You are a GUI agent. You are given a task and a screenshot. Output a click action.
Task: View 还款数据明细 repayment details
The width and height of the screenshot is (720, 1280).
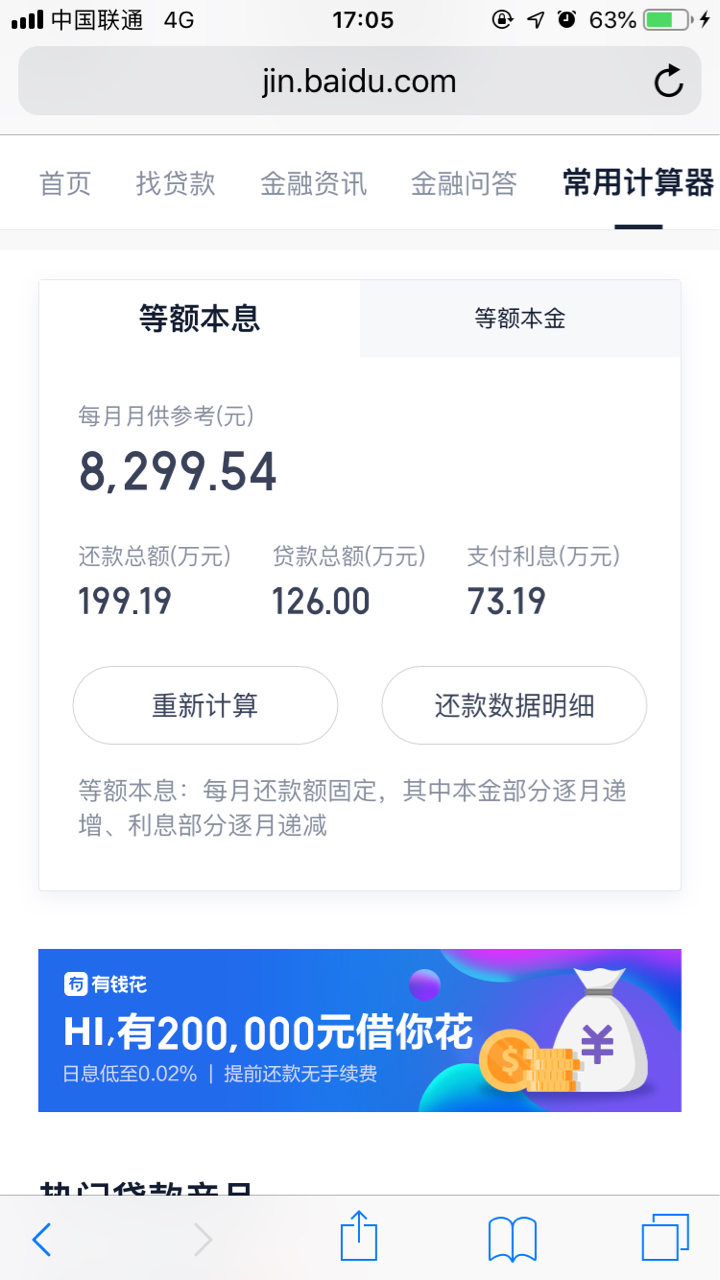click(x=514, y=704)
